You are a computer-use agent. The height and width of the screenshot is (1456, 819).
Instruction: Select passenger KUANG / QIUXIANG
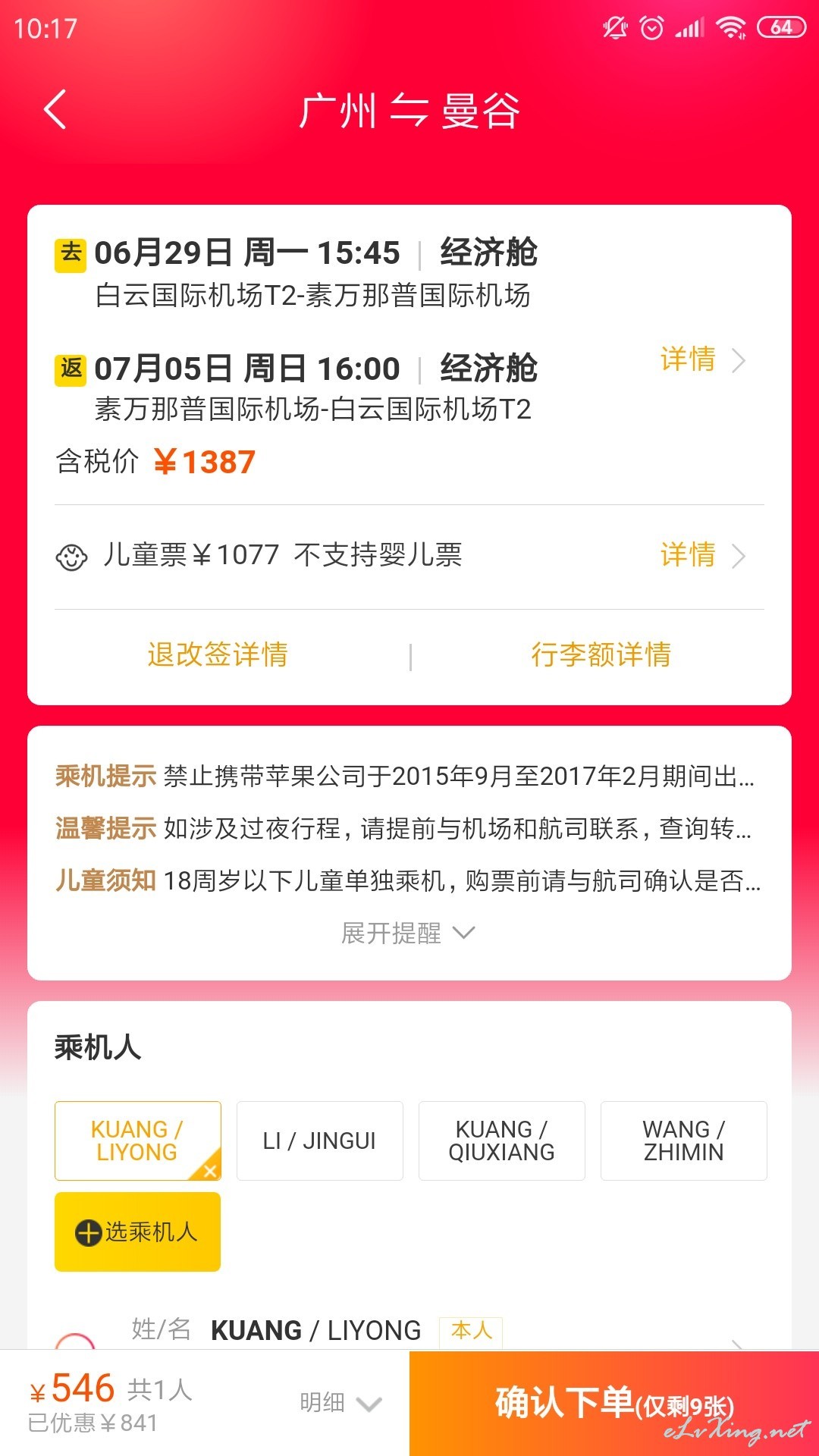(502, 1141)
